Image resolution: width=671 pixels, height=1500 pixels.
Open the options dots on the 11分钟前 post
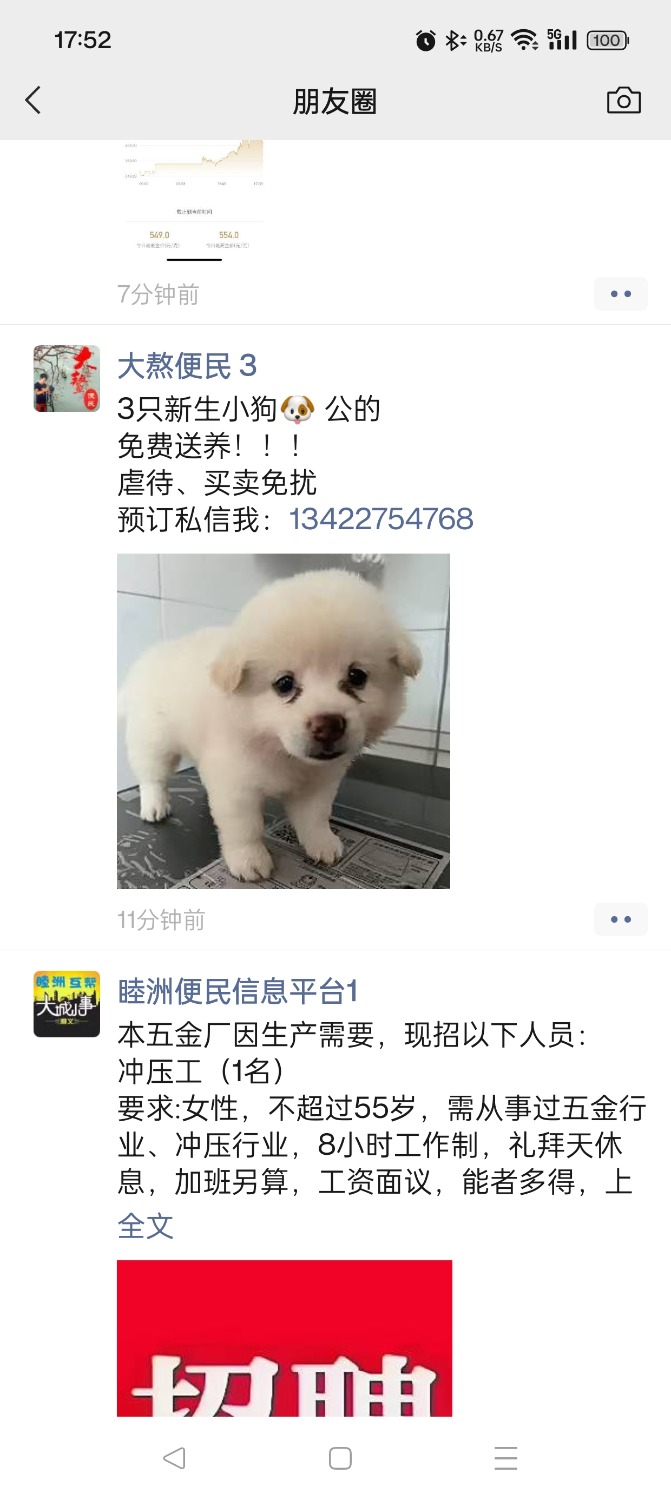620,919
